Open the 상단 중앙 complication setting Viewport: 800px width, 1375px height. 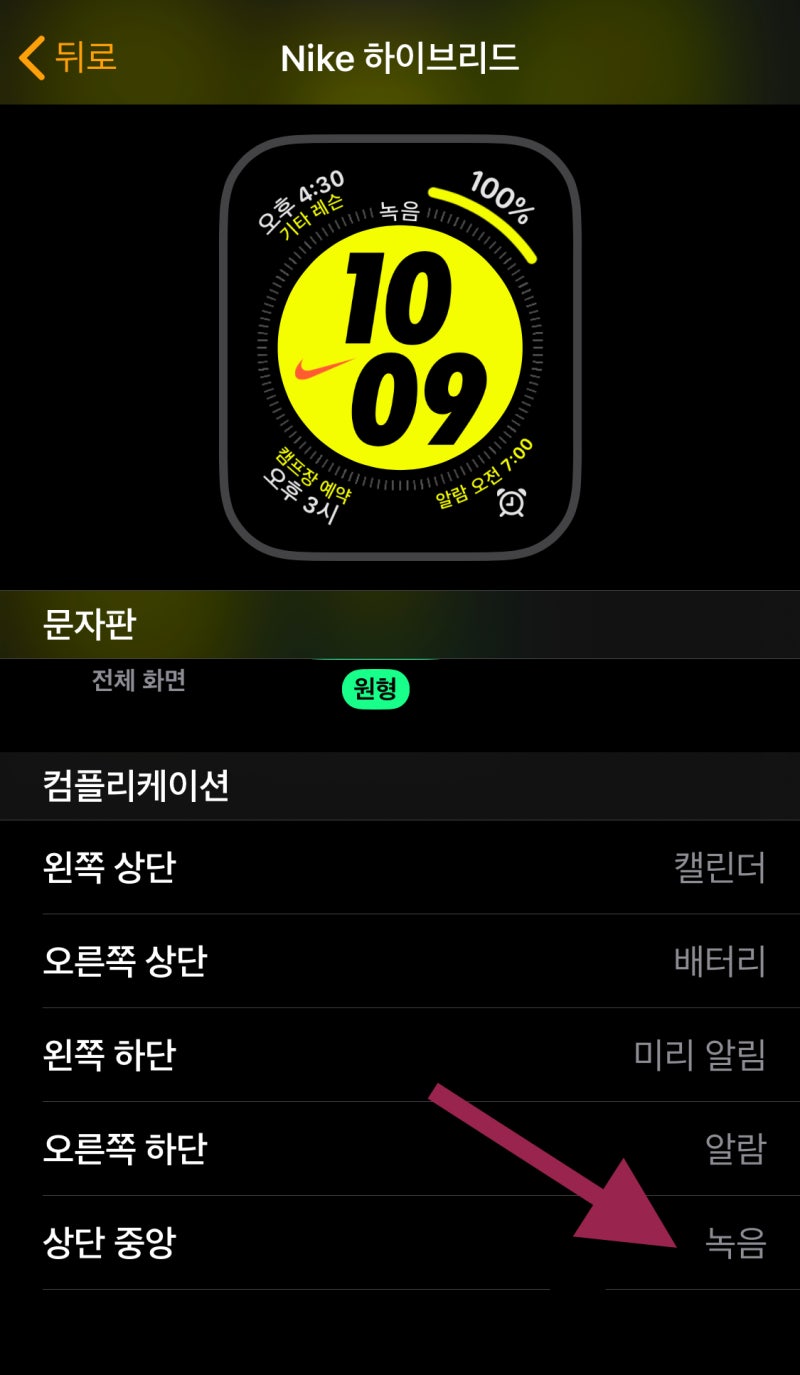(400, 1243)
